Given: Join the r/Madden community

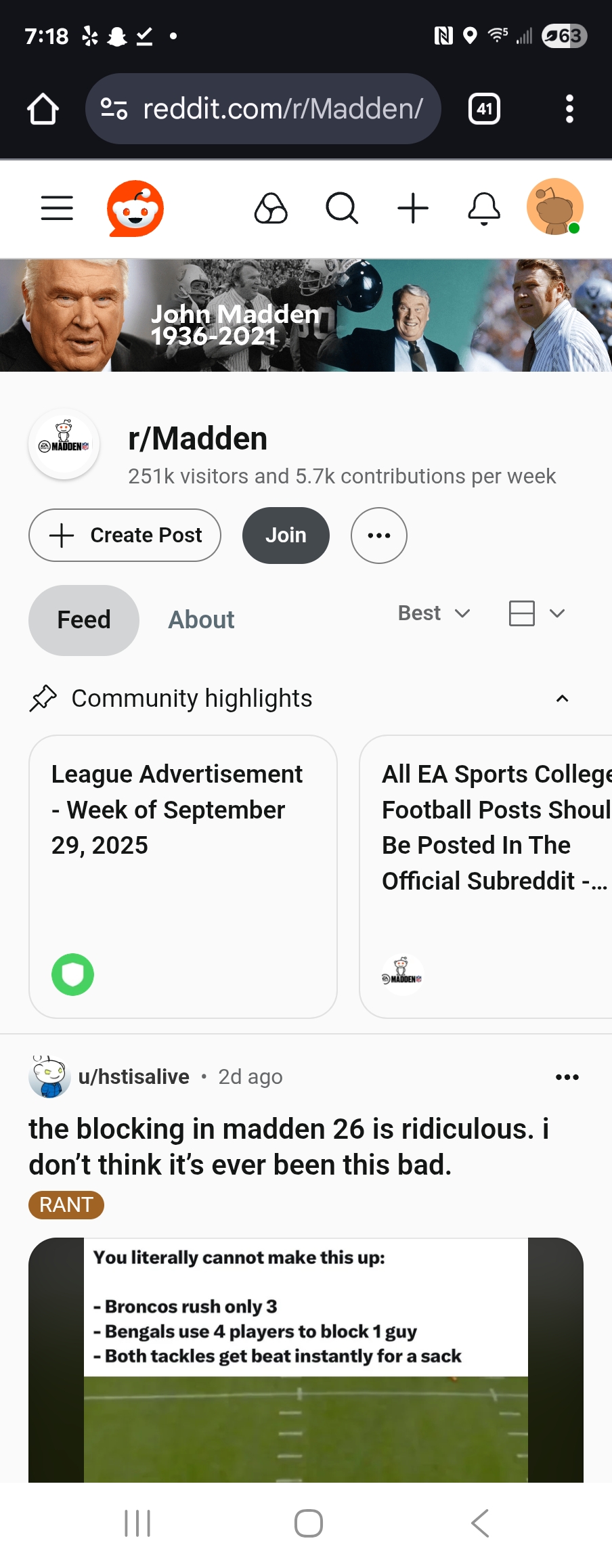Looking at the screenshot, I should (x=286, y=535).
